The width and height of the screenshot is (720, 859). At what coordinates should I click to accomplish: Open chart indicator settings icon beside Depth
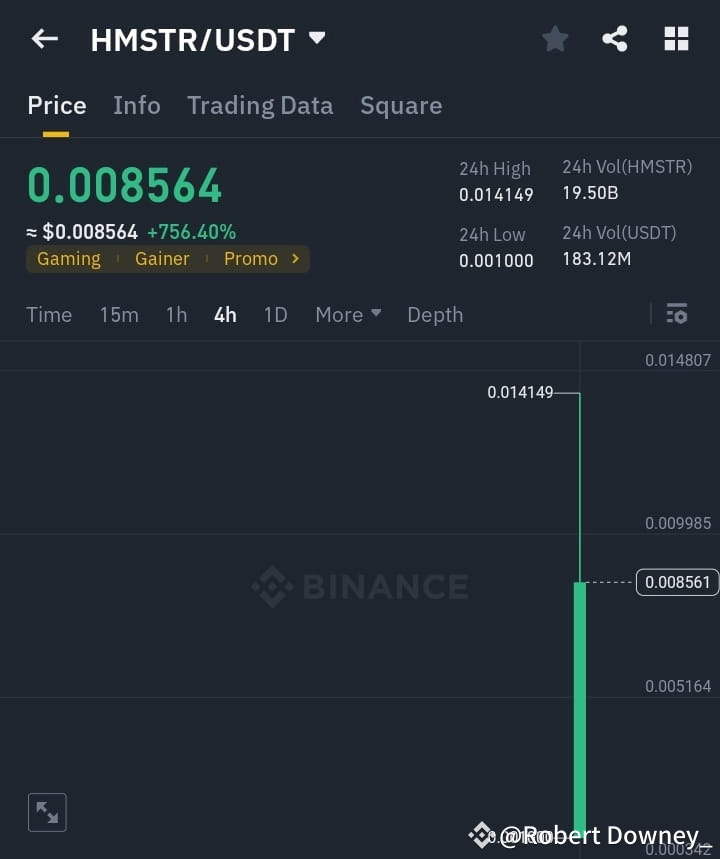677,314
